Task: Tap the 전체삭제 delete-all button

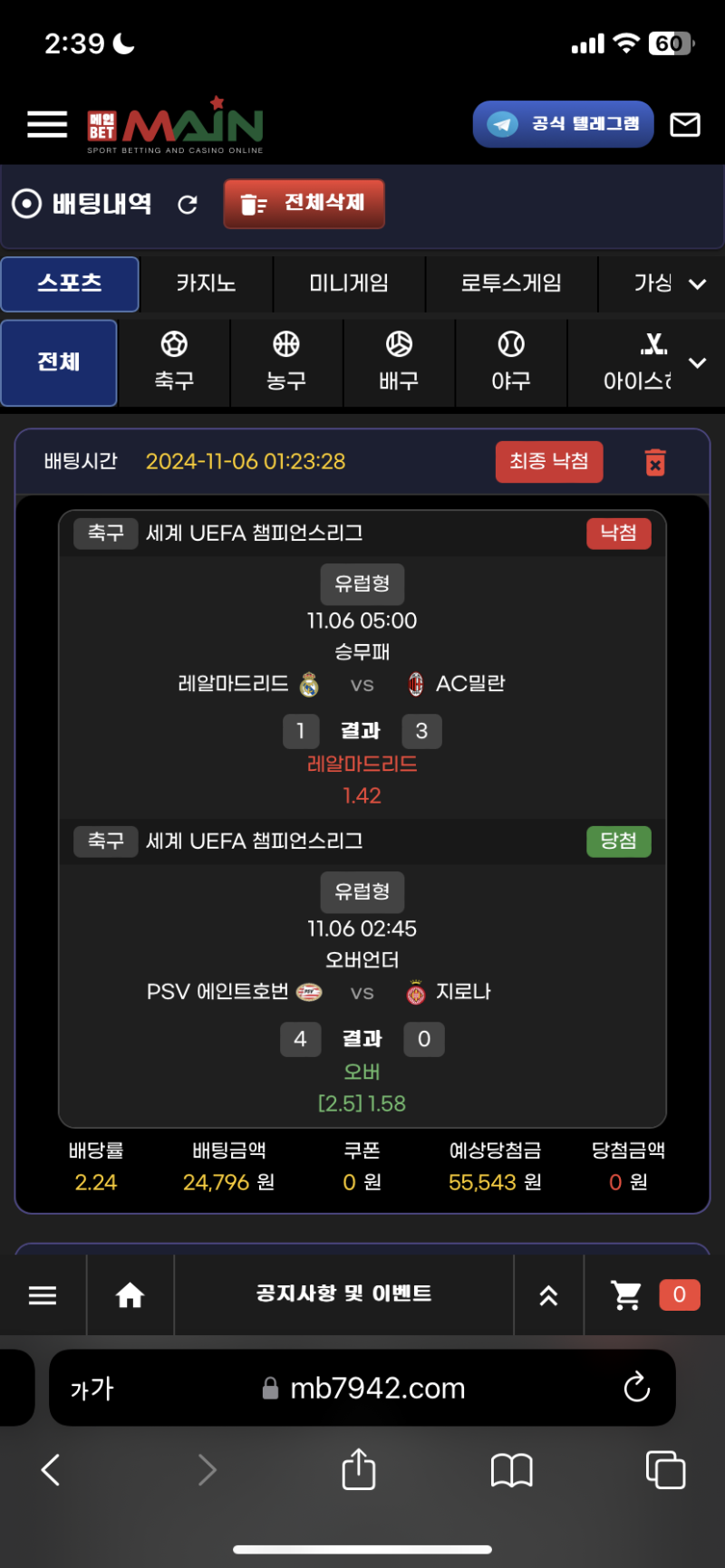Action: pyautogui.click(x=304, y=204)
